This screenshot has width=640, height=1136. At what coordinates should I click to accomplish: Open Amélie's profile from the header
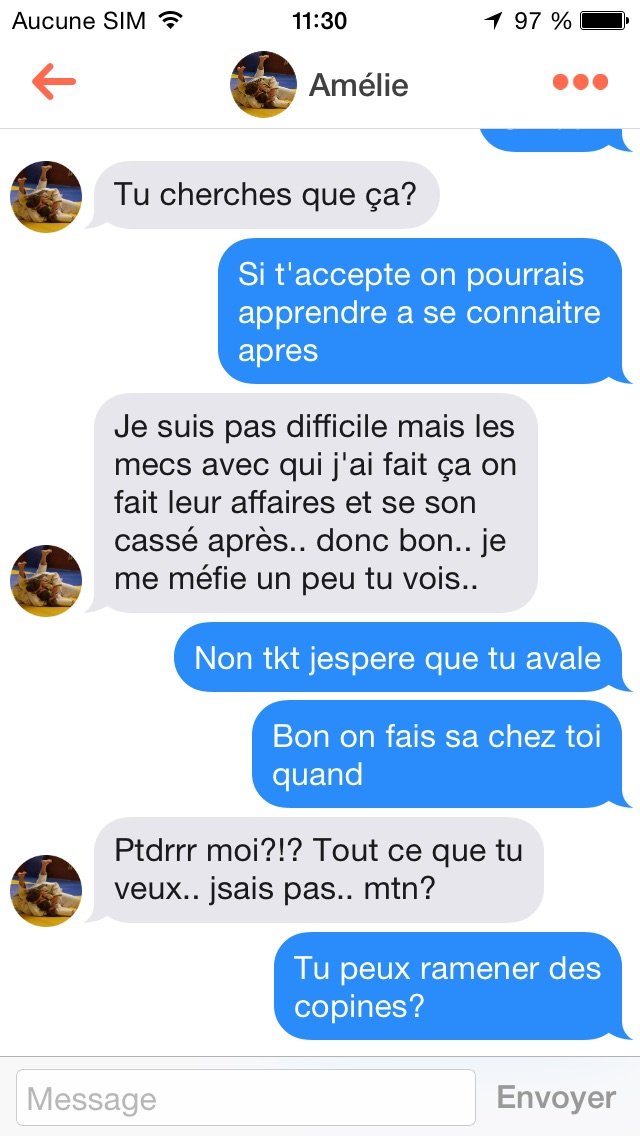(x=319, y=85)
